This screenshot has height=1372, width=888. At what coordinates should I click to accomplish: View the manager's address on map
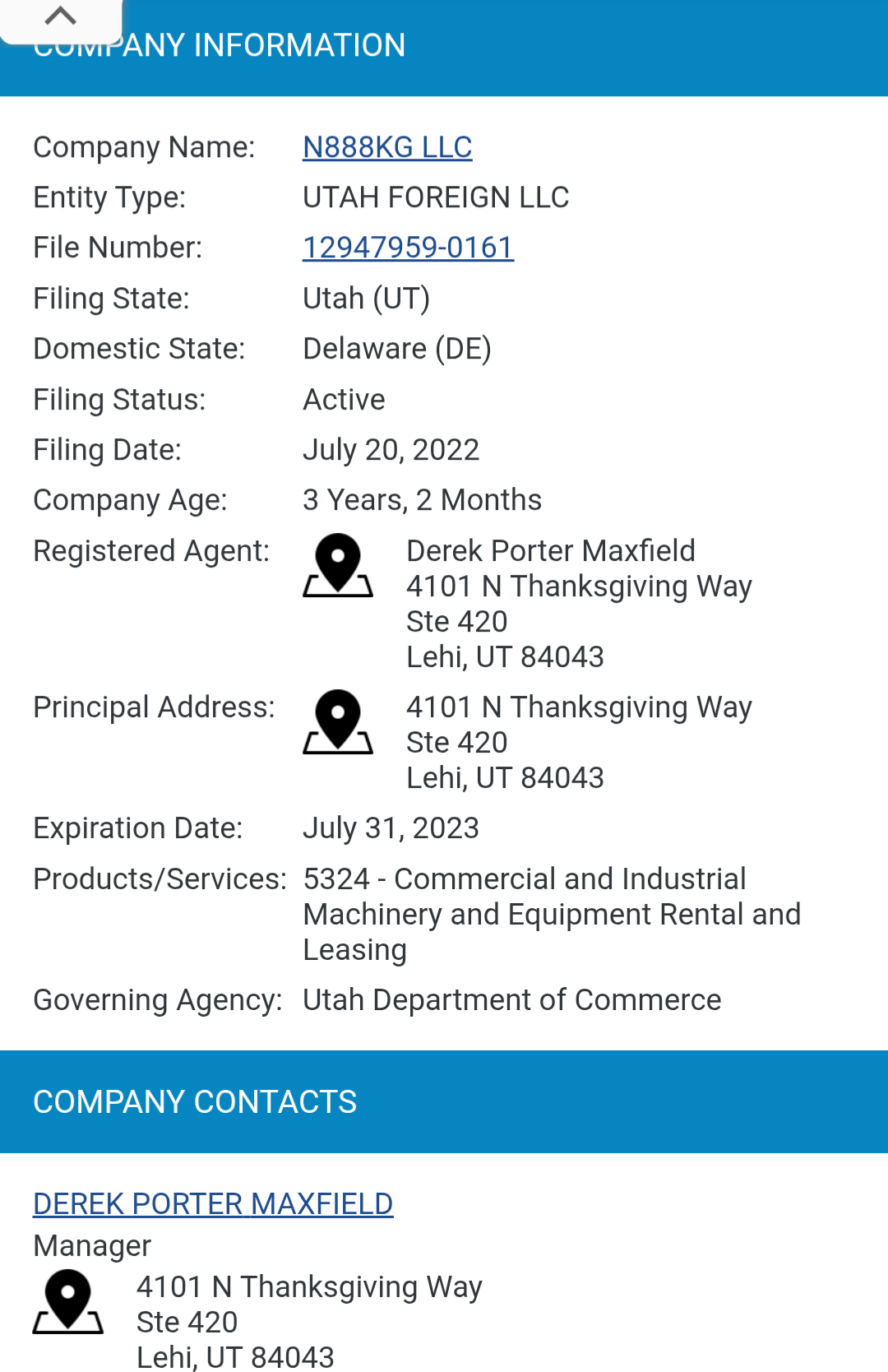coord(68,1301)
